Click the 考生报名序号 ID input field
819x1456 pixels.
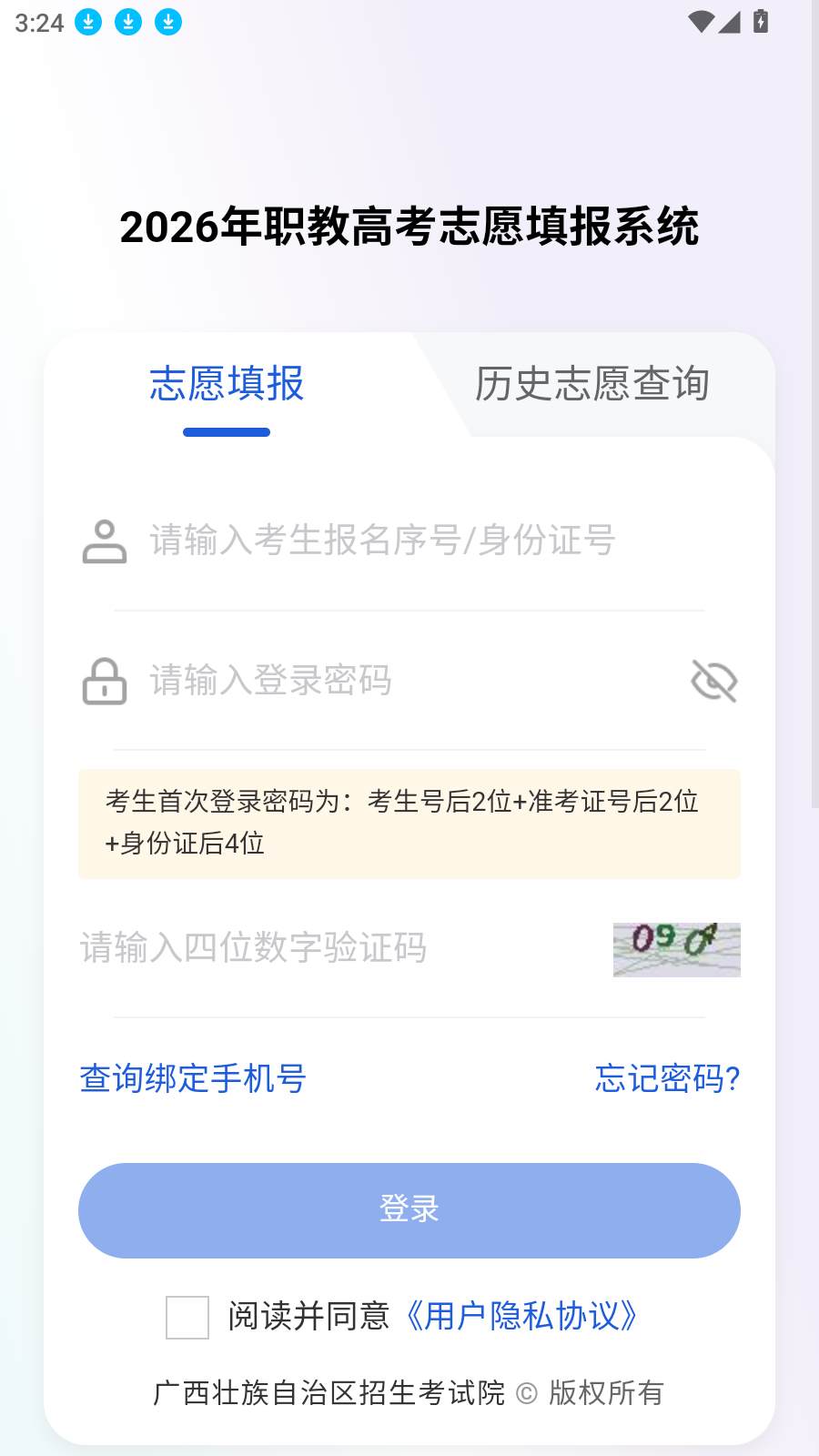[382, 541]
